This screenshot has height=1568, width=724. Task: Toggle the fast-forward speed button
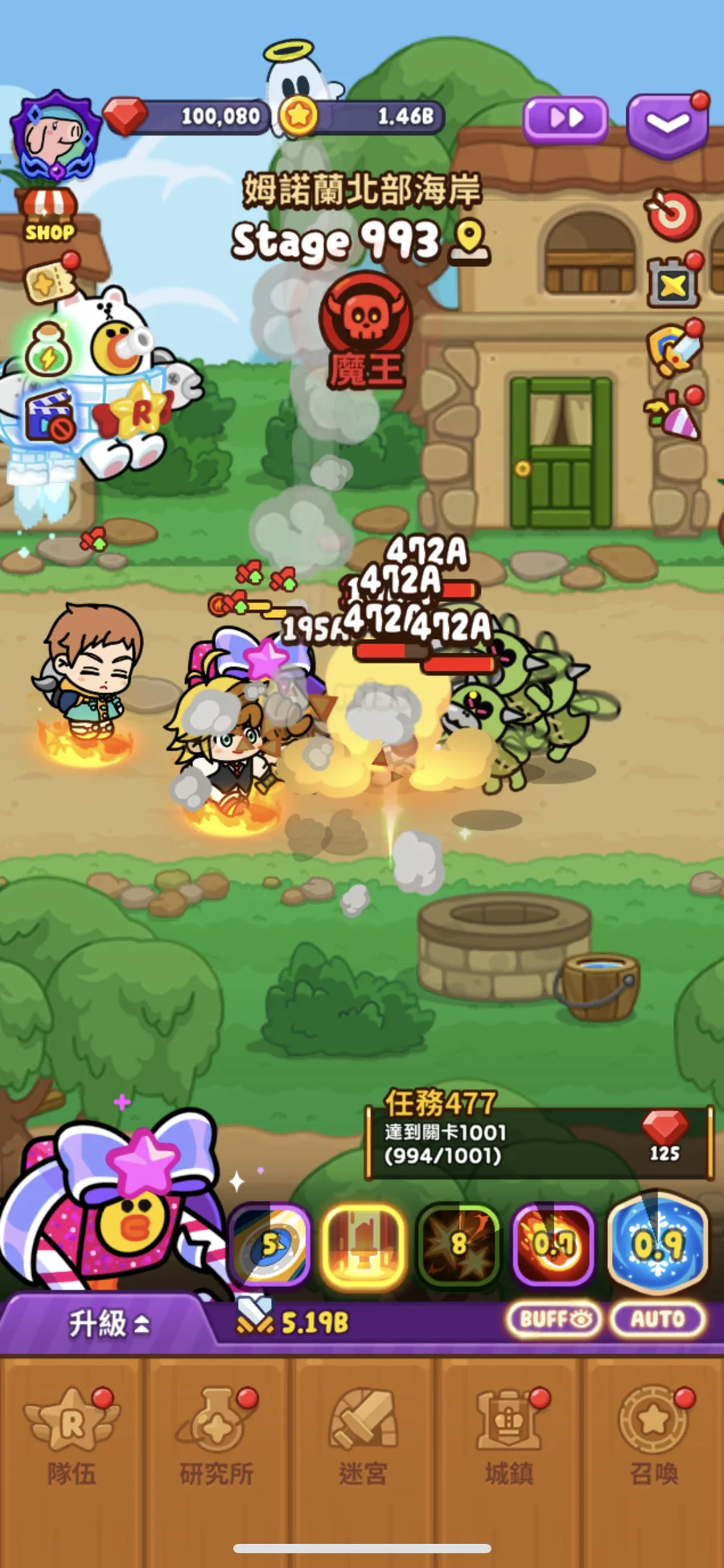[x=566, y=119]
